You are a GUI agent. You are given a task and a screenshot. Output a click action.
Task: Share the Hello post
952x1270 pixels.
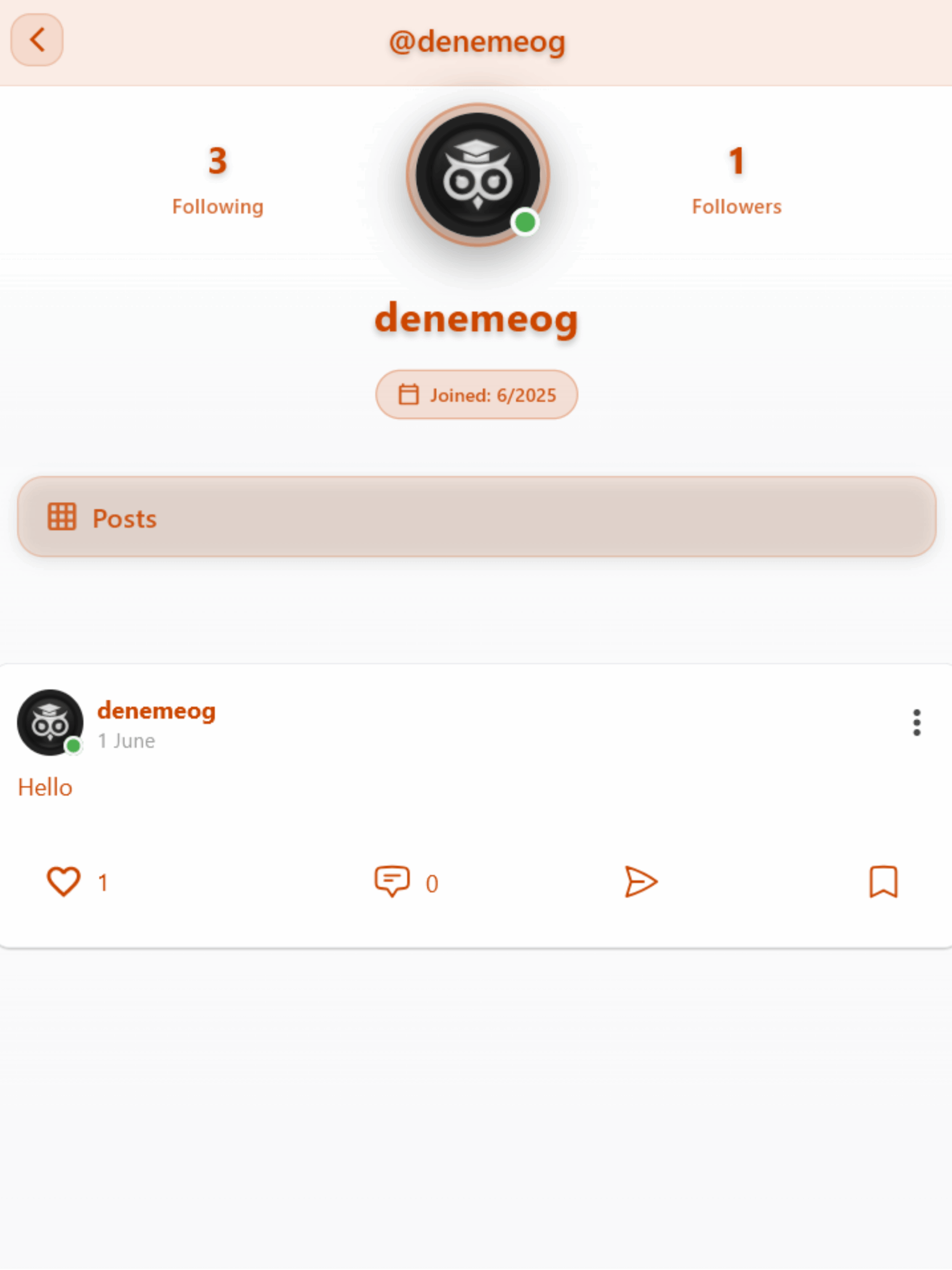click(x=641, y=881)
